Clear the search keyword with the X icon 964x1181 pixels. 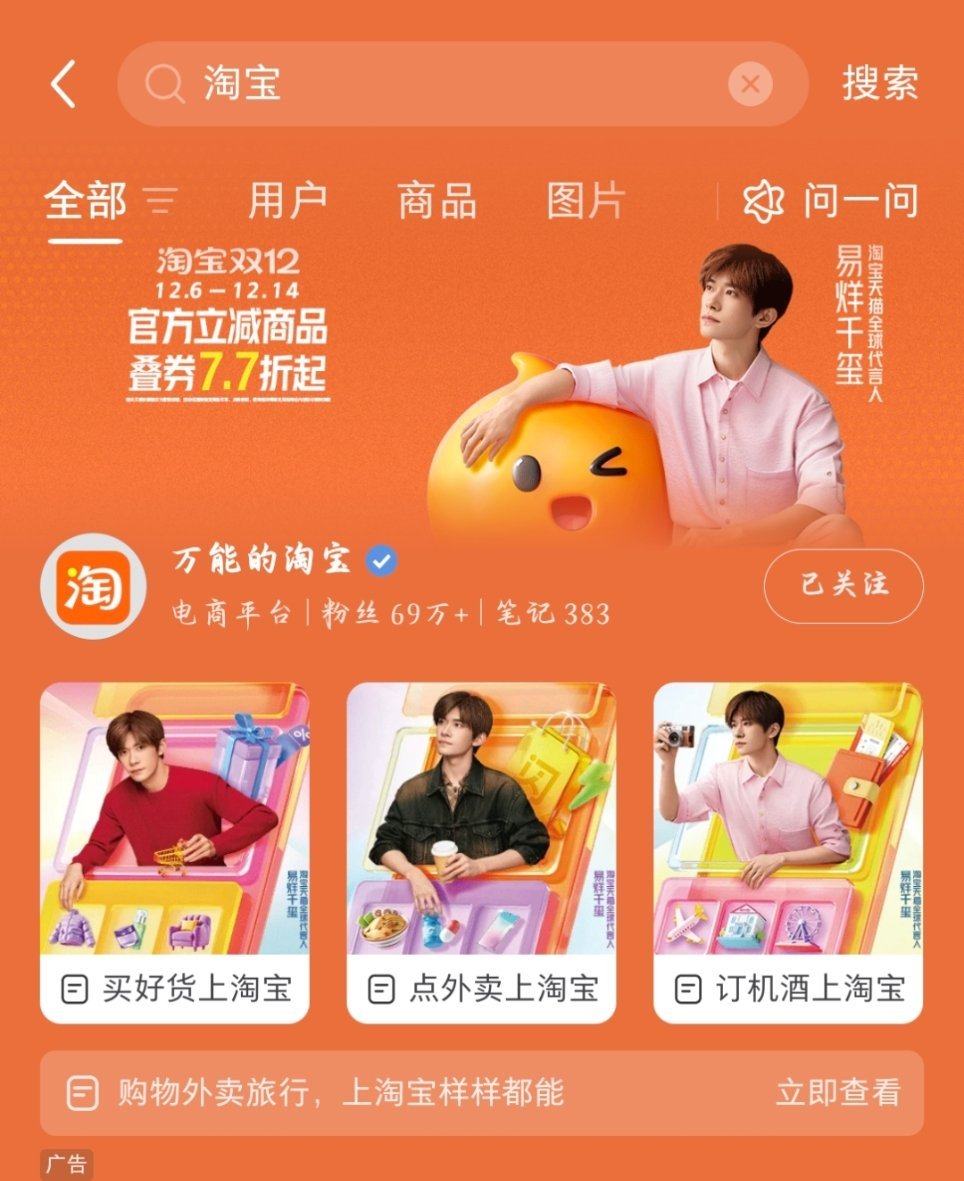(749, 84)
